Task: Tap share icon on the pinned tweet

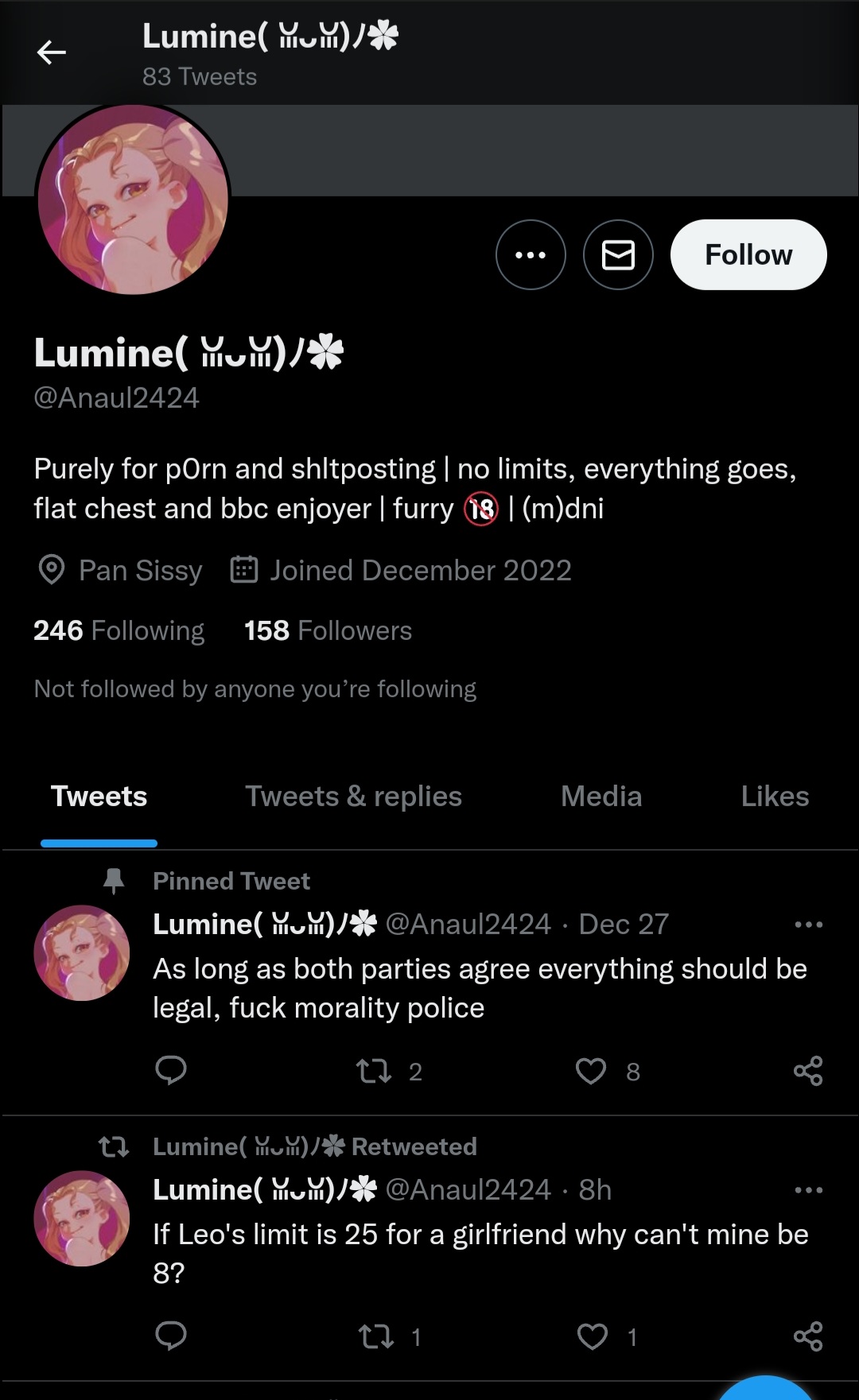Action: (x=808, y=1071)
